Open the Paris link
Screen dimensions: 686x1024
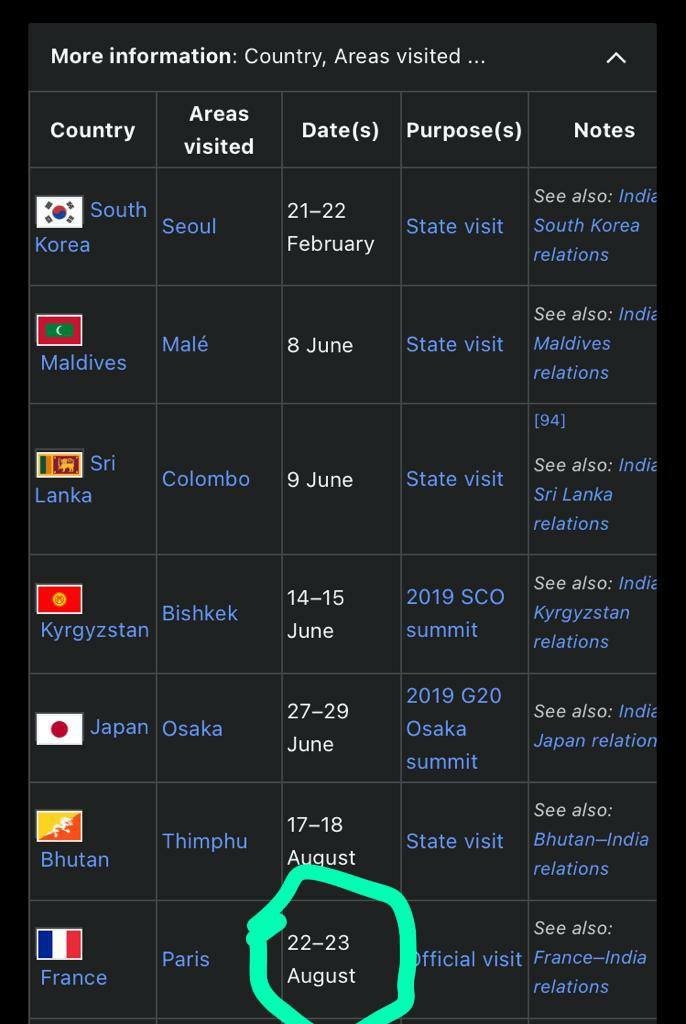pyautogui.click(x=186, y=959)
